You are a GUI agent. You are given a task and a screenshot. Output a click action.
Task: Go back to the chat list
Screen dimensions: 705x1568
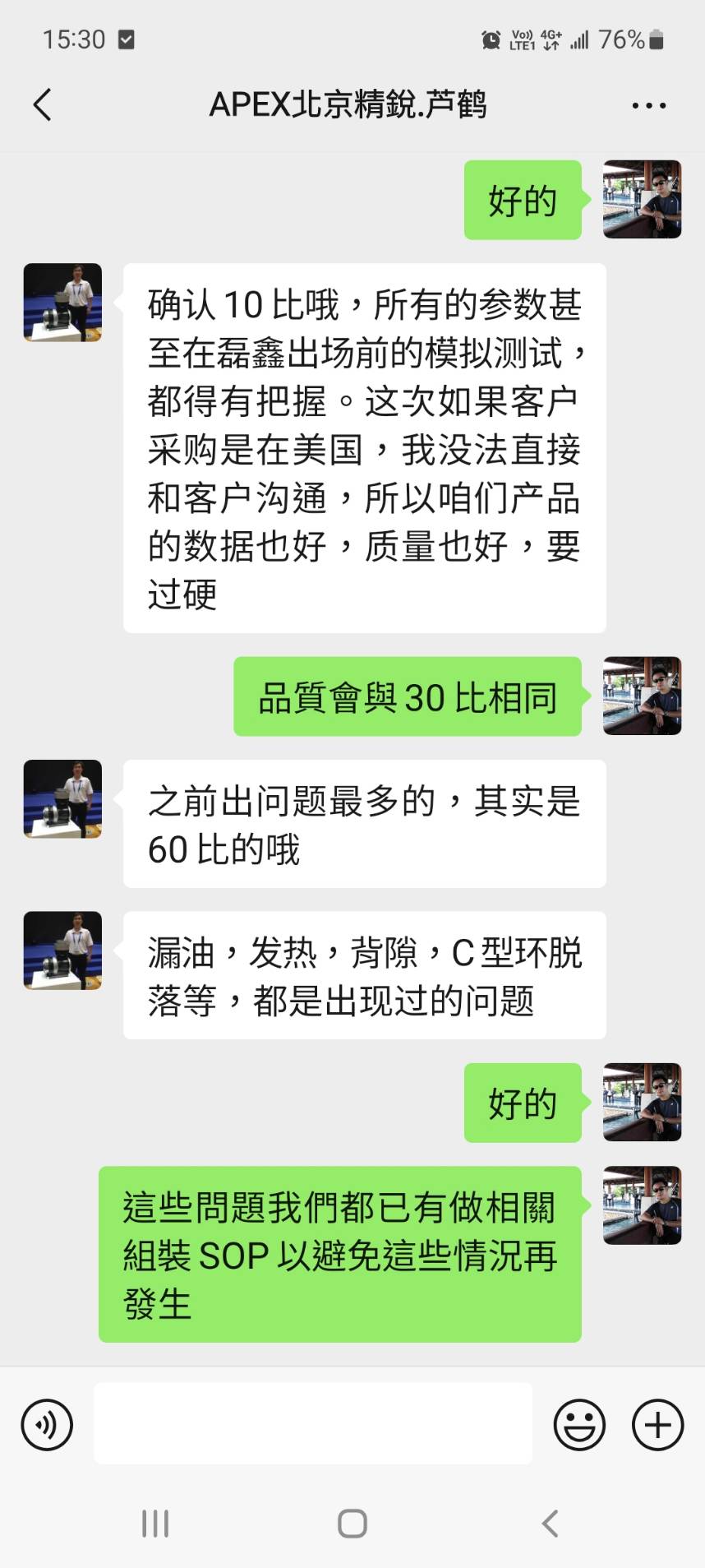coord(43,105)
